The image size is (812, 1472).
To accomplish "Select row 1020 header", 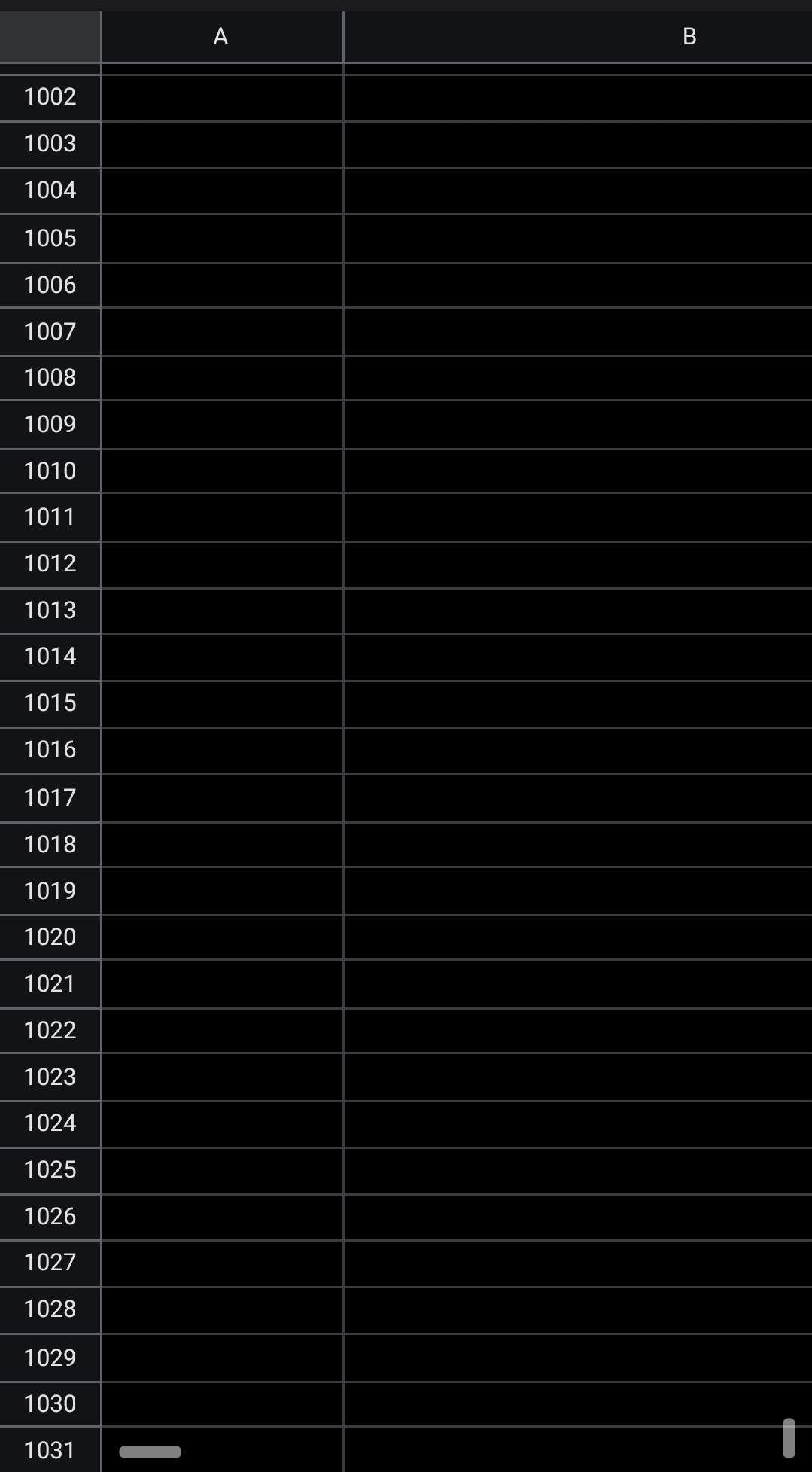I will coord(50,937).
